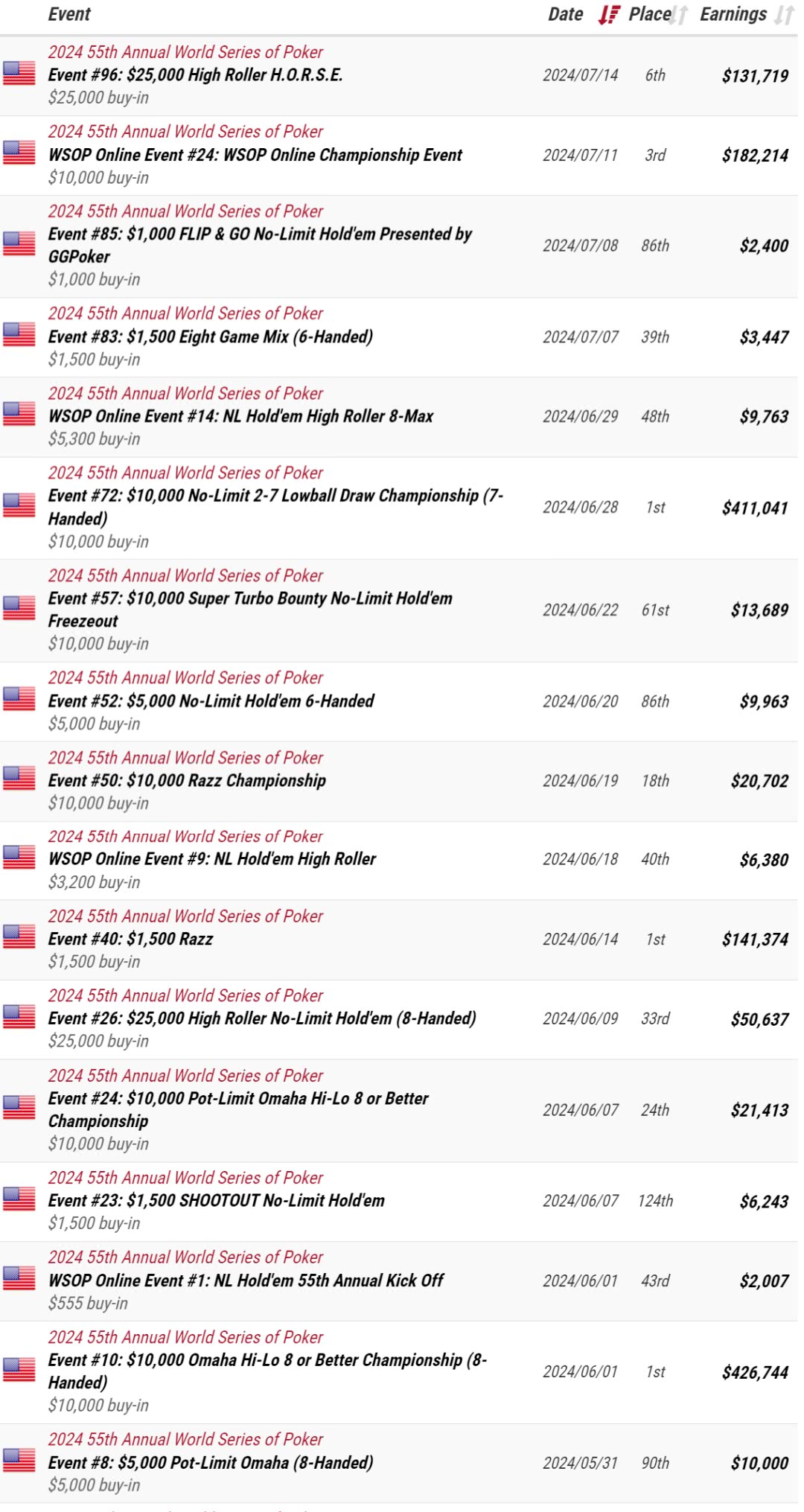The height and width of the screenshot is (1512, 804).
Task: View Event #57 Super Turbo Bounty Freezeout
Action: pyautogui.click(x=250, y=610)
